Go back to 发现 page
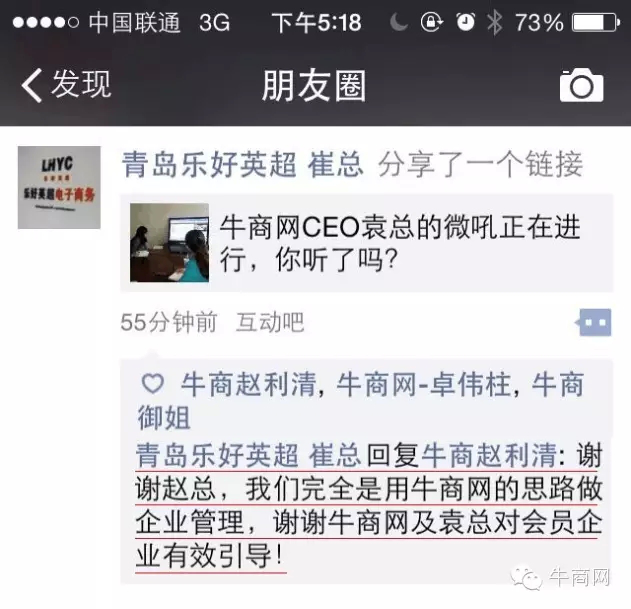This screenshot has width=631, height=609. click(x=67, y=85)
